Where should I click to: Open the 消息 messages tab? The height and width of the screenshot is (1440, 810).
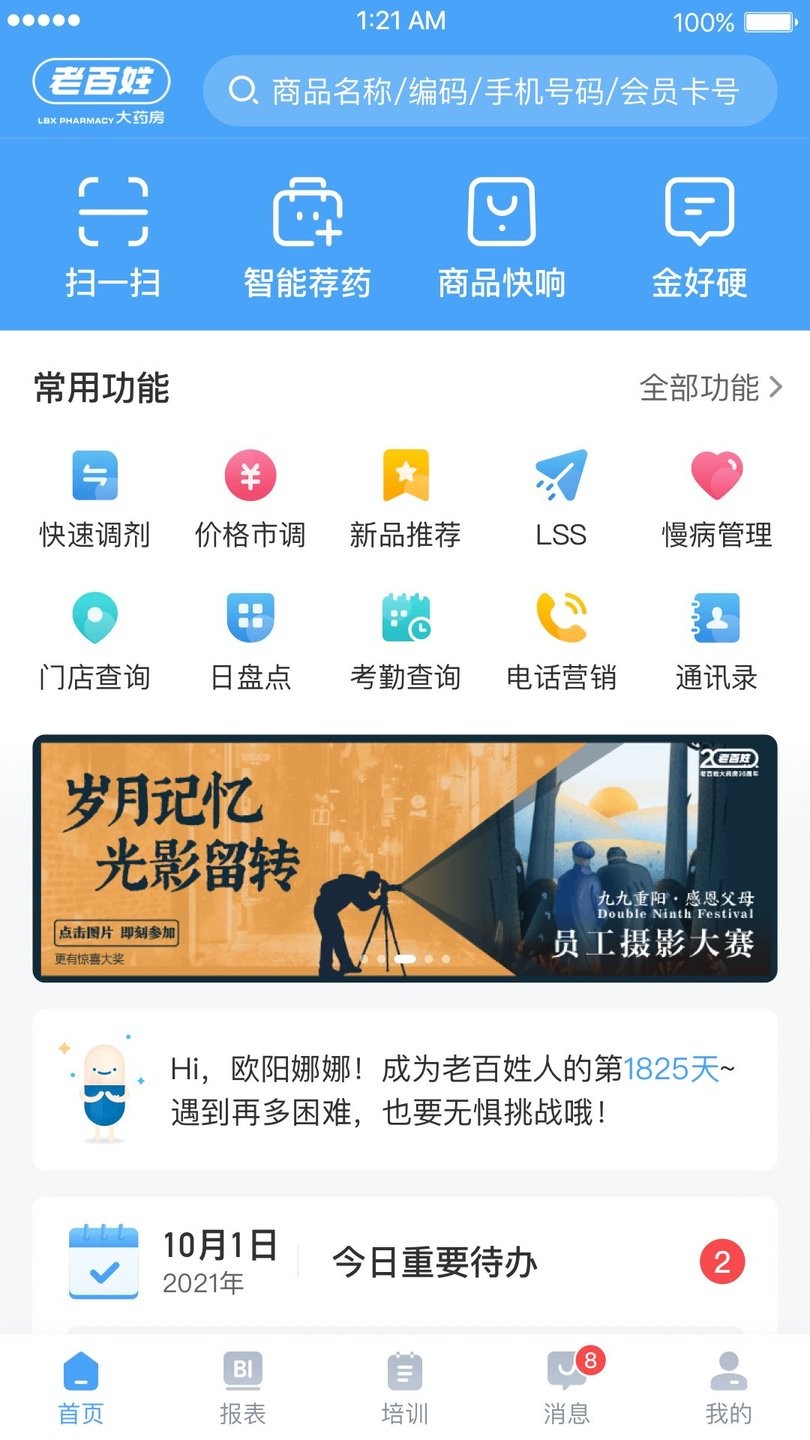pyautogui.click(x=567, y=1385)
